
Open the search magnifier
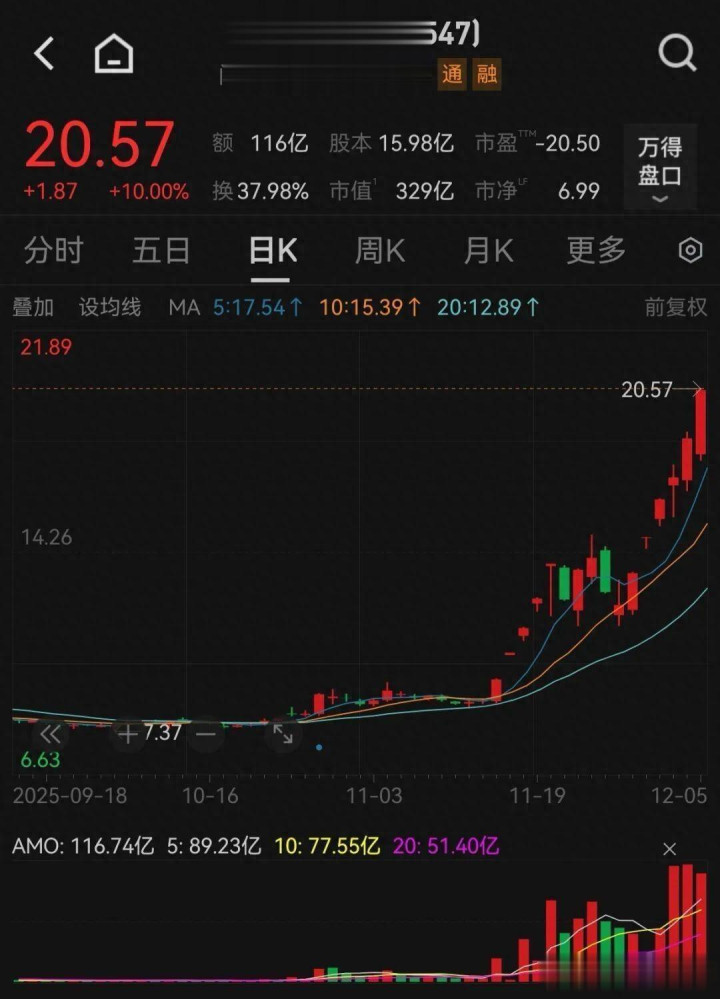coord(677,53)
